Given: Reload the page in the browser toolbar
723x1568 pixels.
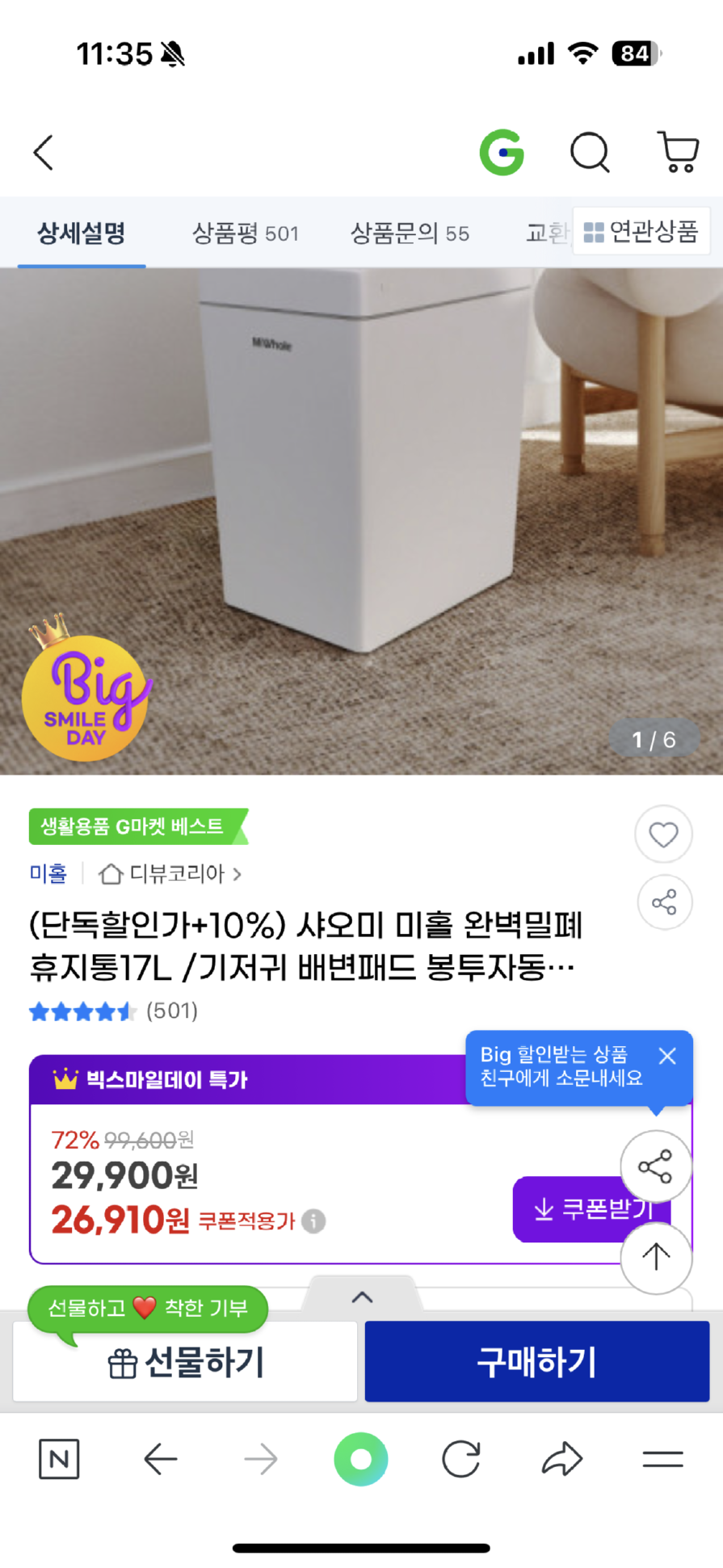Looking at the screenshot, I should 461,1460.
